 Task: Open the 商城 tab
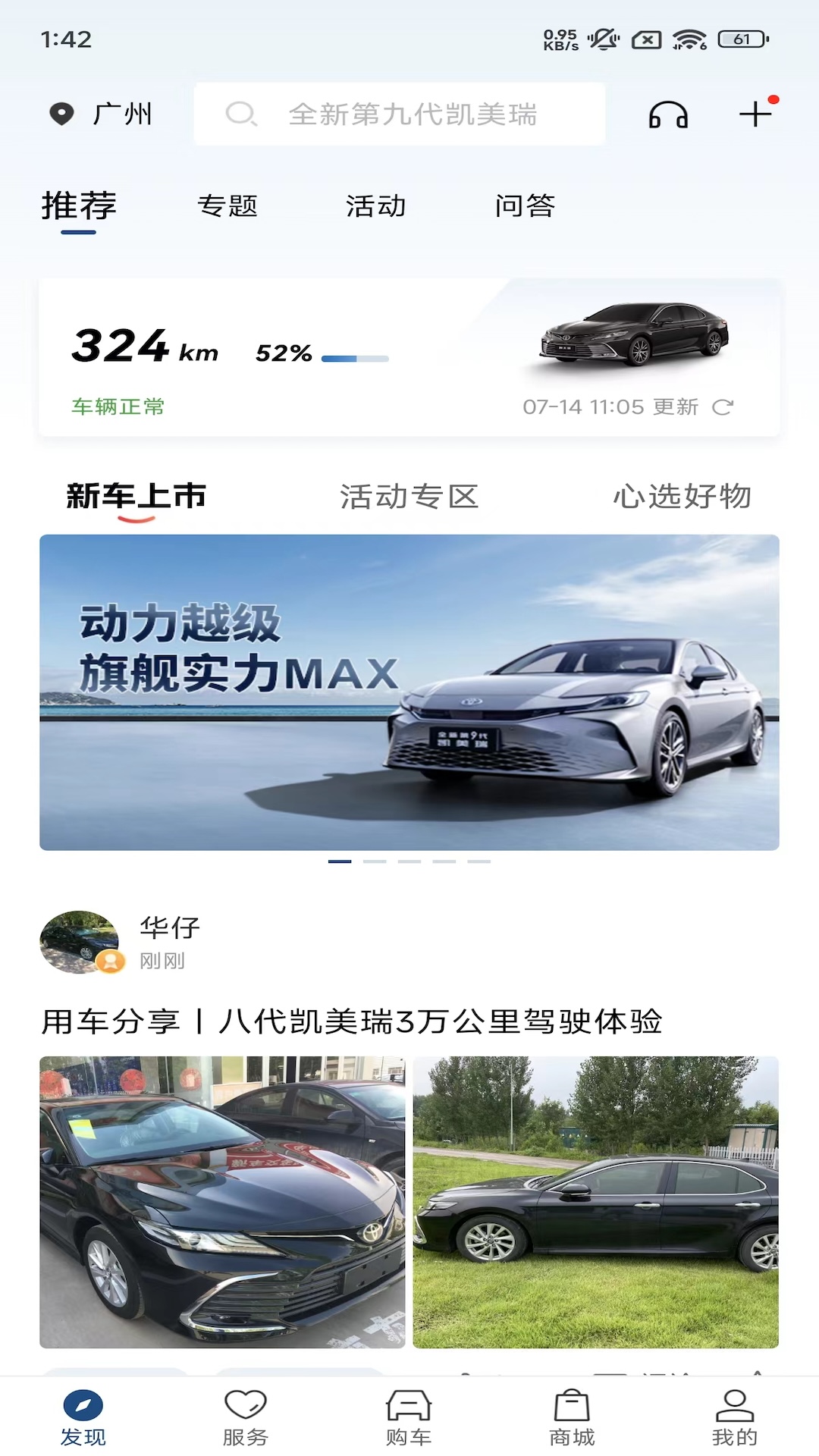[x=572, y=1417]
